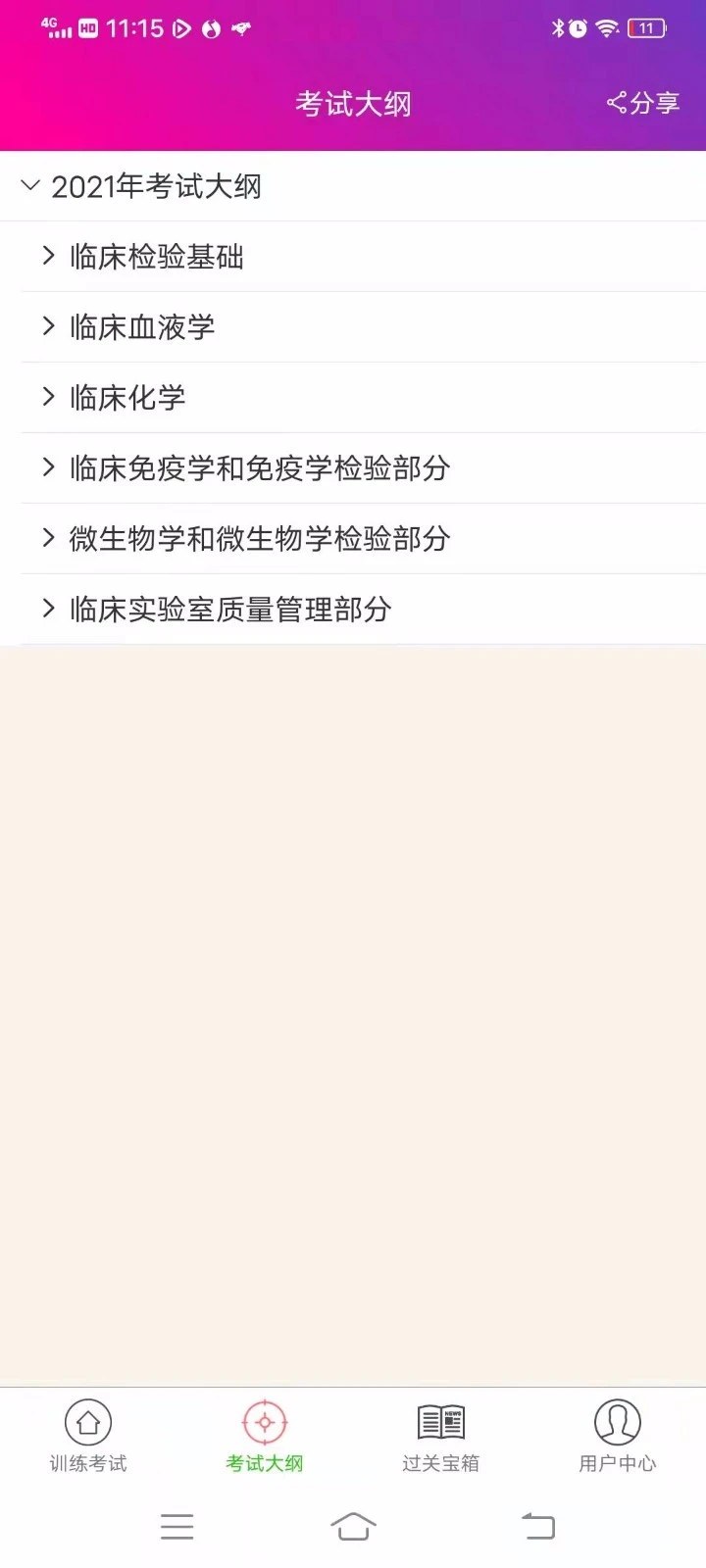Switch to the 过关宝箱 tab
This screenshot has width=706, height=1568.
(x=439, y=1462)
